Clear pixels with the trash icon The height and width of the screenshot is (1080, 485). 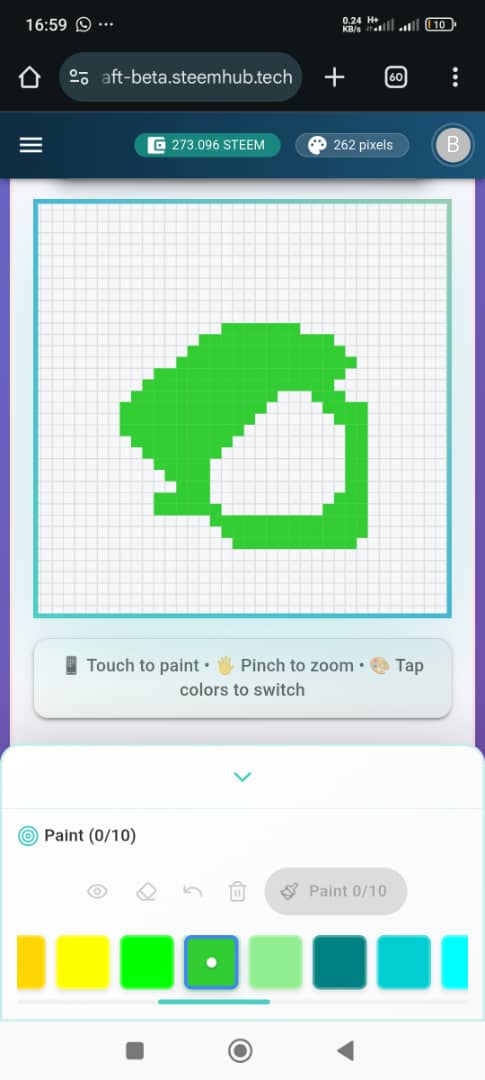[237, 891]
